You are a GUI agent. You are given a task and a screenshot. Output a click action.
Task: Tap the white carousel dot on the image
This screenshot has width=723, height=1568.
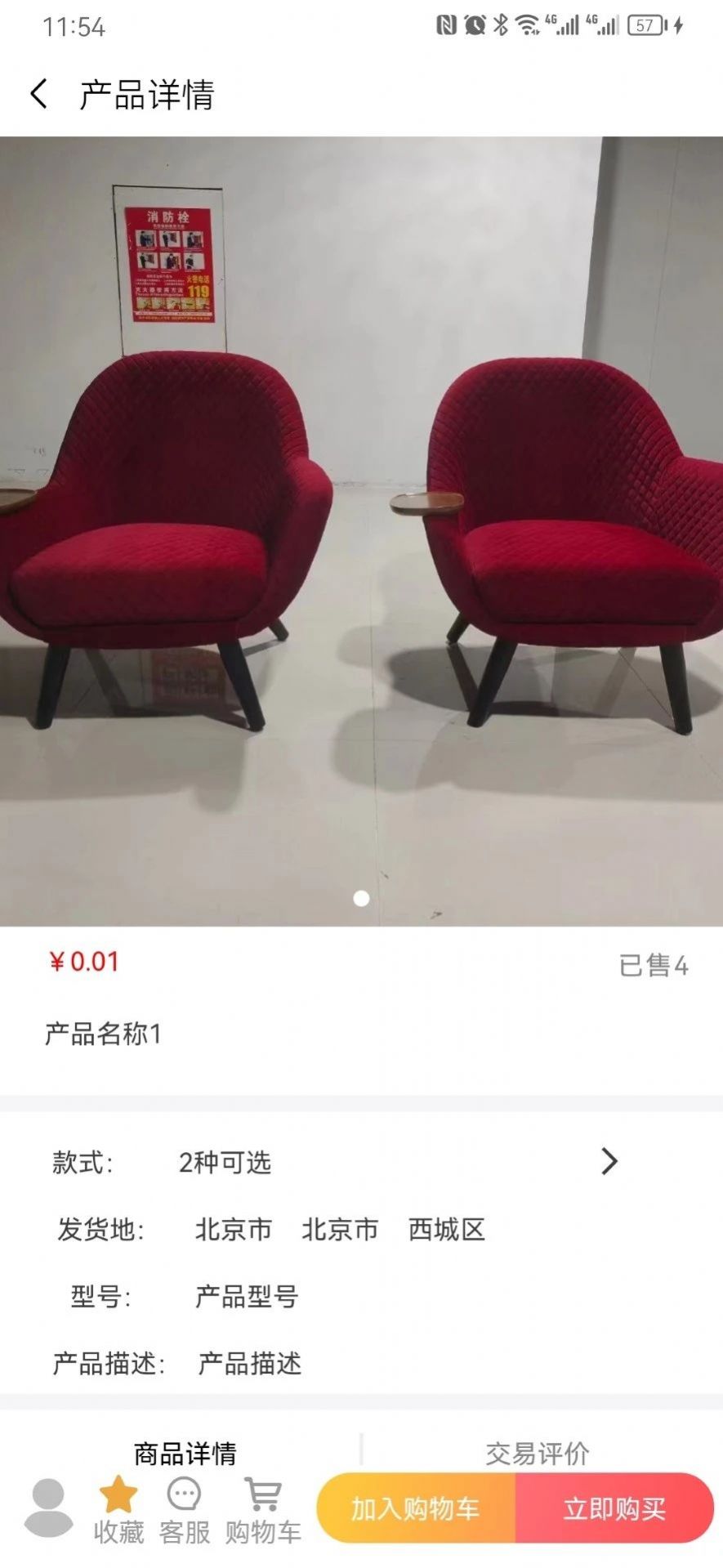tap(360, 899)
